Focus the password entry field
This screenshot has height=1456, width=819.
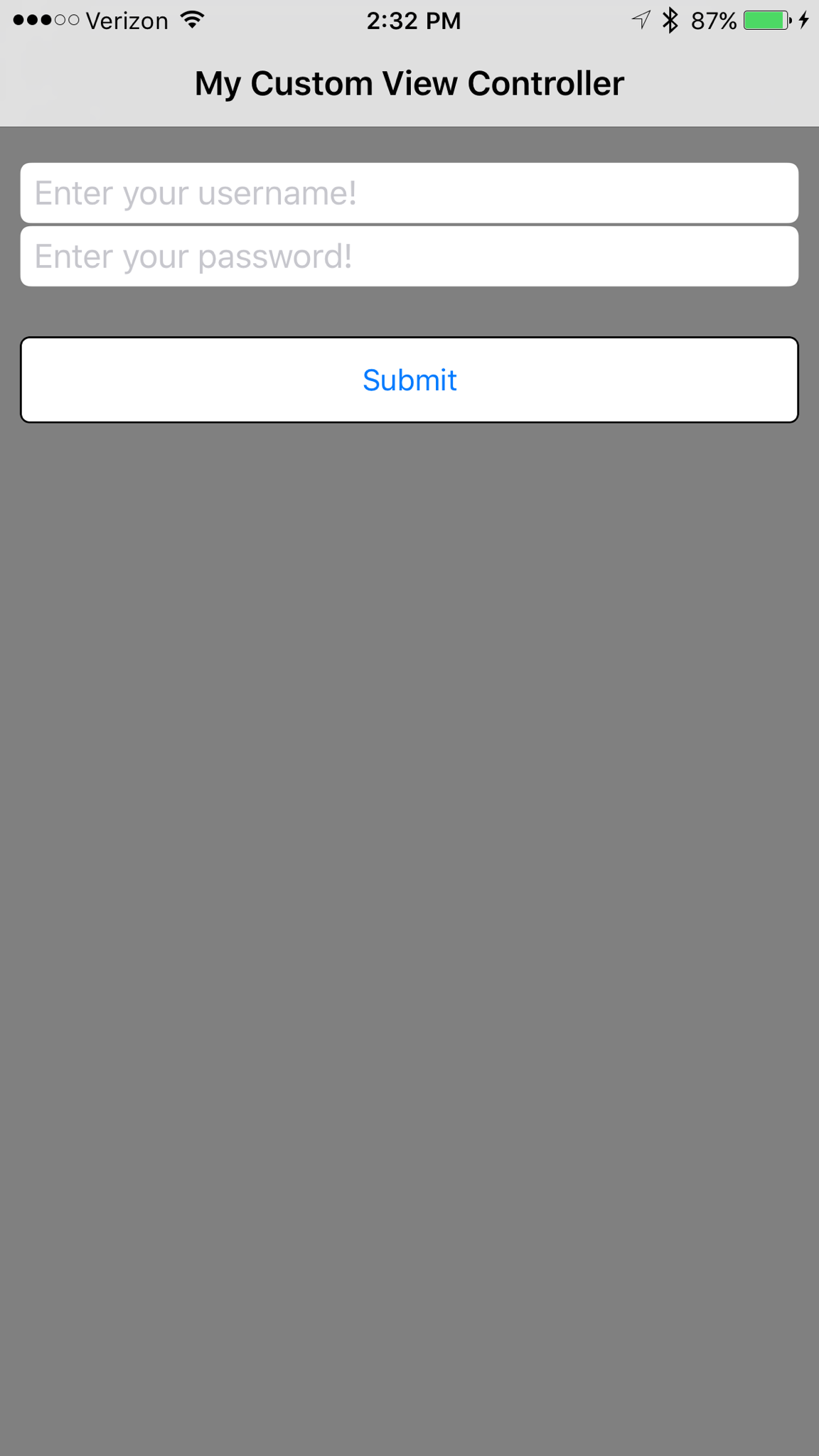pyautogui.click(x=409, y=256)
